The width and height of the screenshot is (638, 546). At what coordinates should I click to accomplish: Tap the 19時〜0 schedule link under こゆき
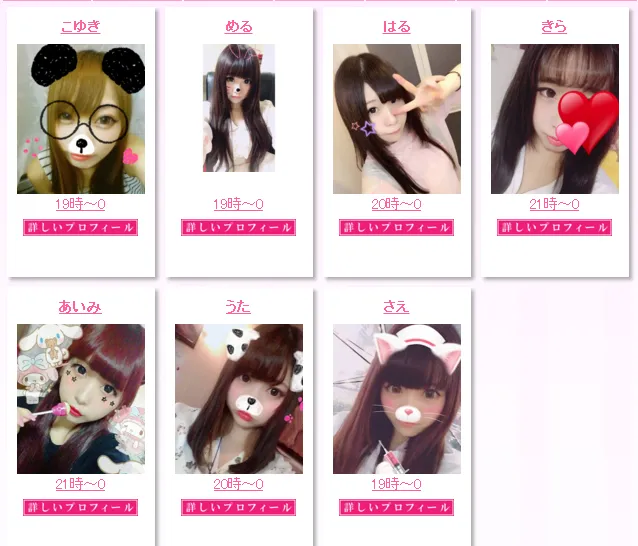pos(80,204)
